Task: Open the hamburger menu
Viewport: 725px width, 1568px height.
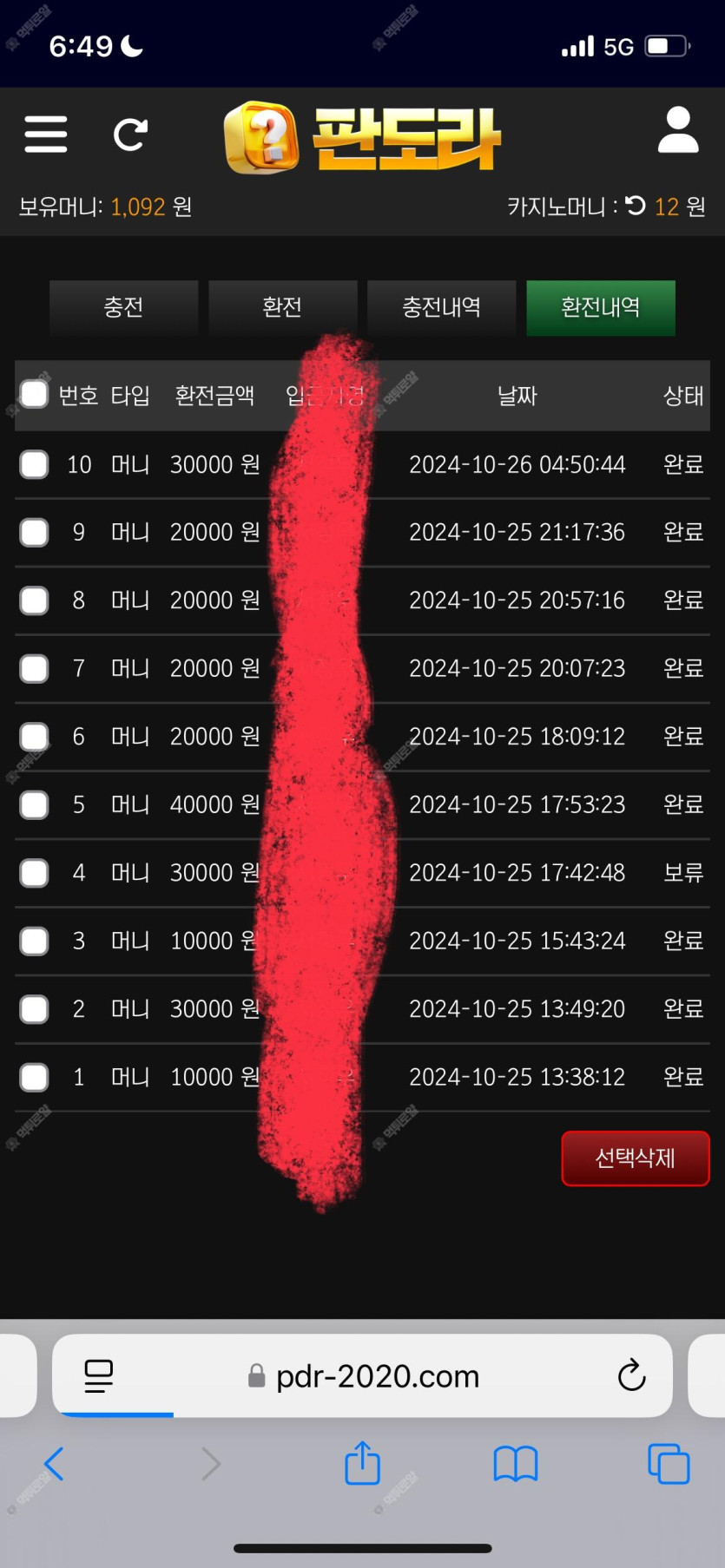Action: pos(46,134)
